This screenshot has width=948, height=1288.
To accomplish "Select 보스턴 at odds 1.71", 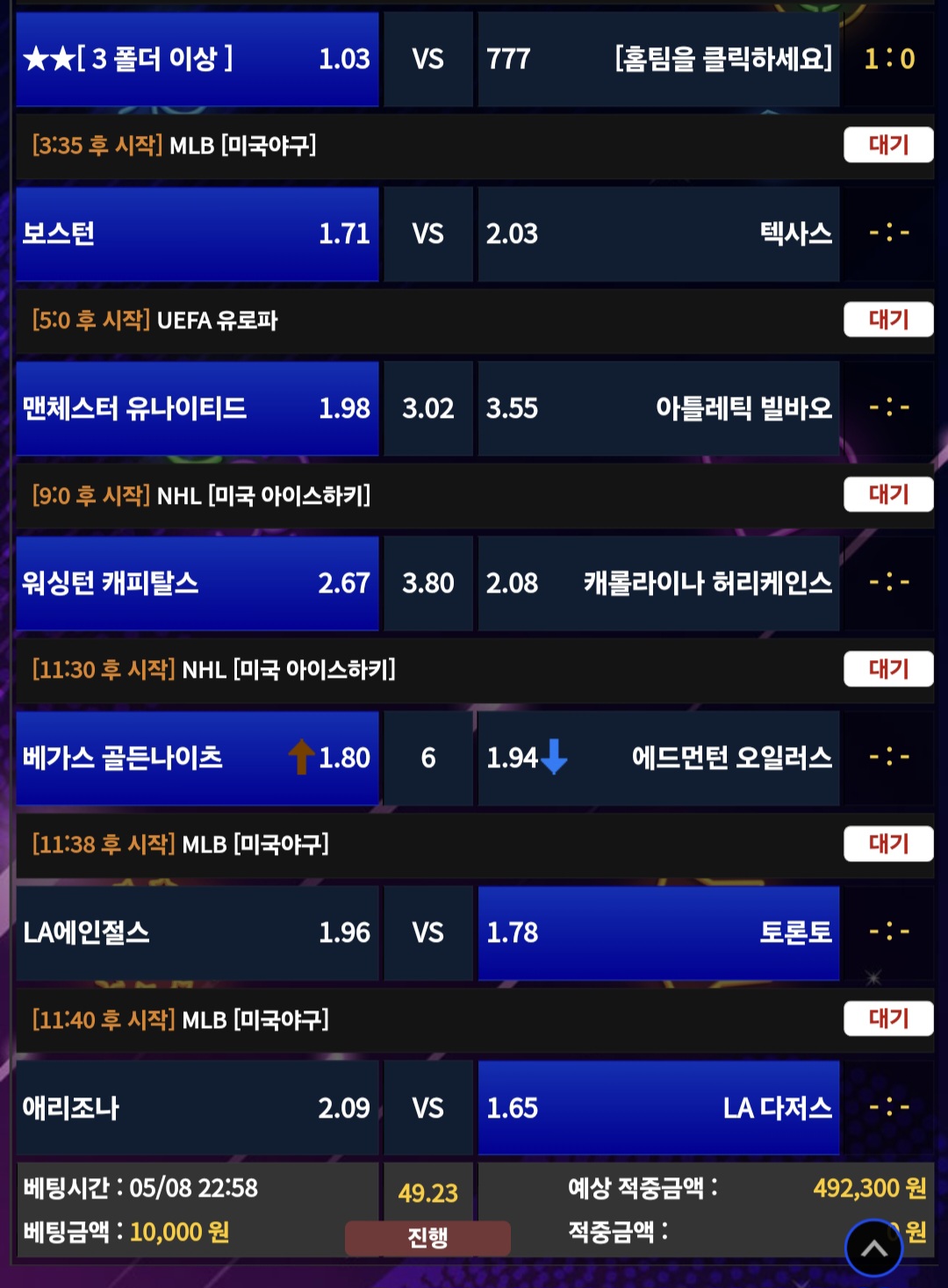I will [x=197, y=234].
